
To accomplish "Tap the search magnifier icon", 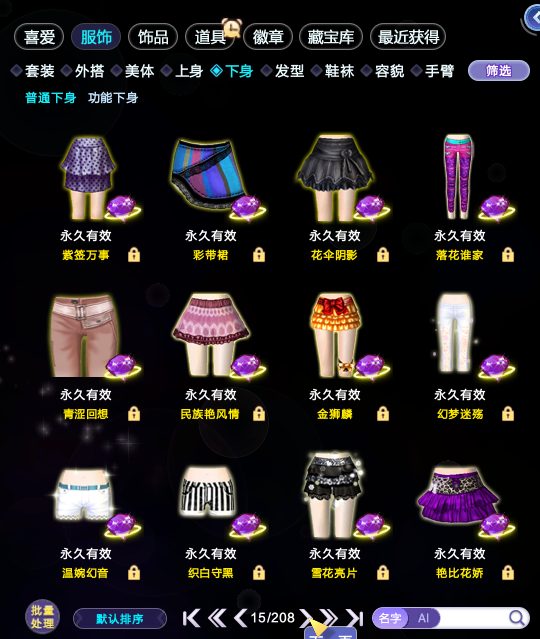I will pos(517,618).
